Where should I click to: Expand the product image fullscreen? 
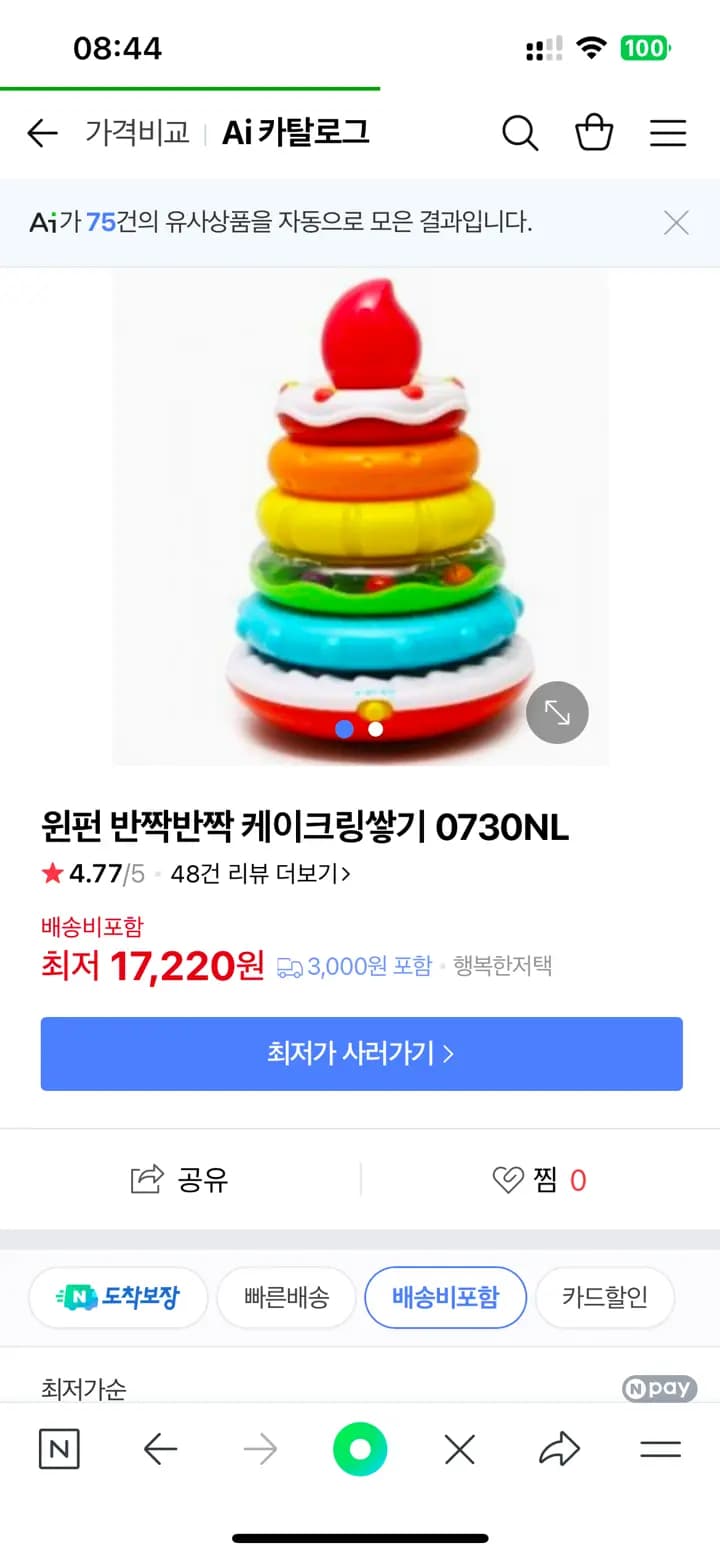(x=557, y=712)
